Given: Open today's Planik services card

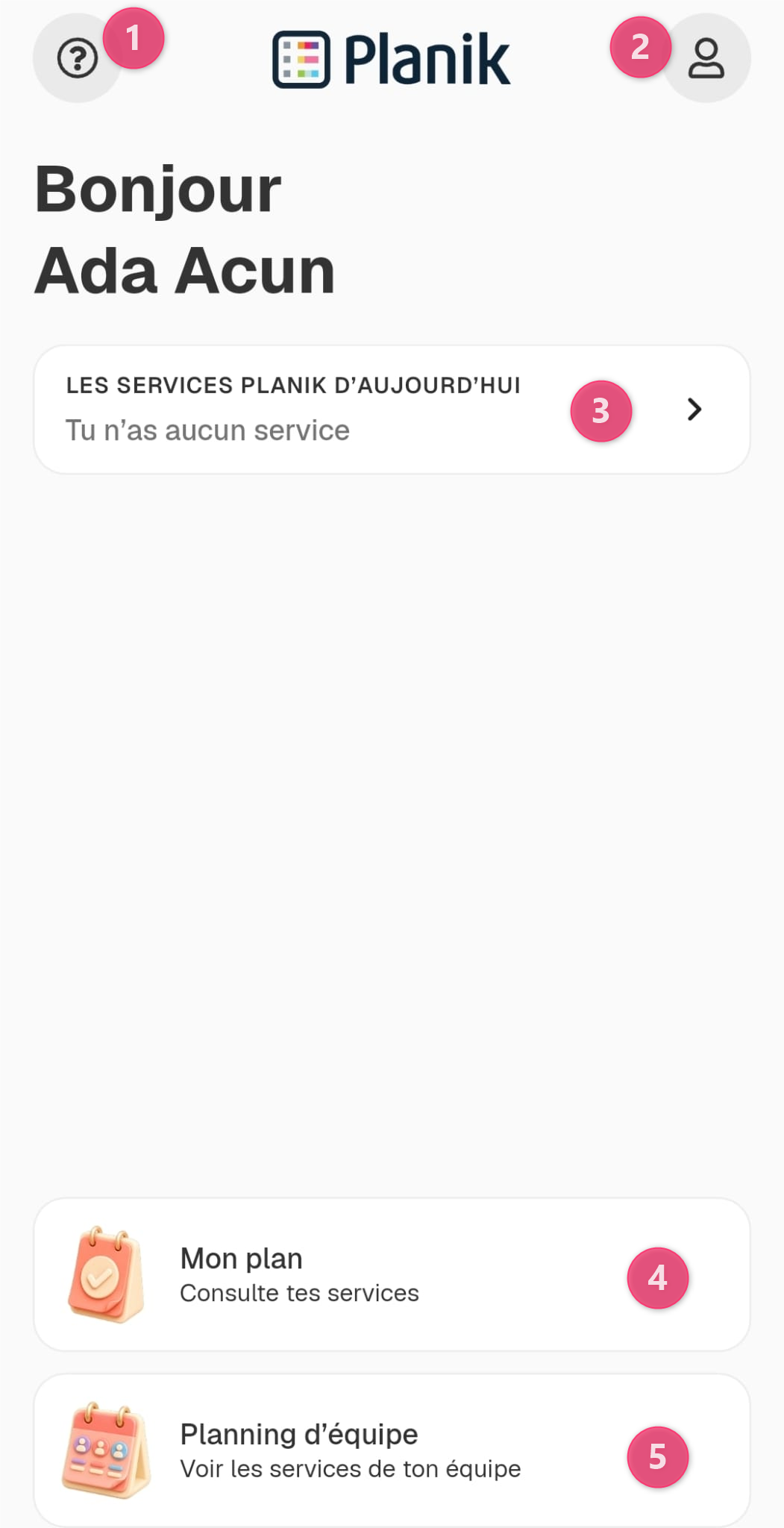Looking at the screenshot, I should coord(392,409).
